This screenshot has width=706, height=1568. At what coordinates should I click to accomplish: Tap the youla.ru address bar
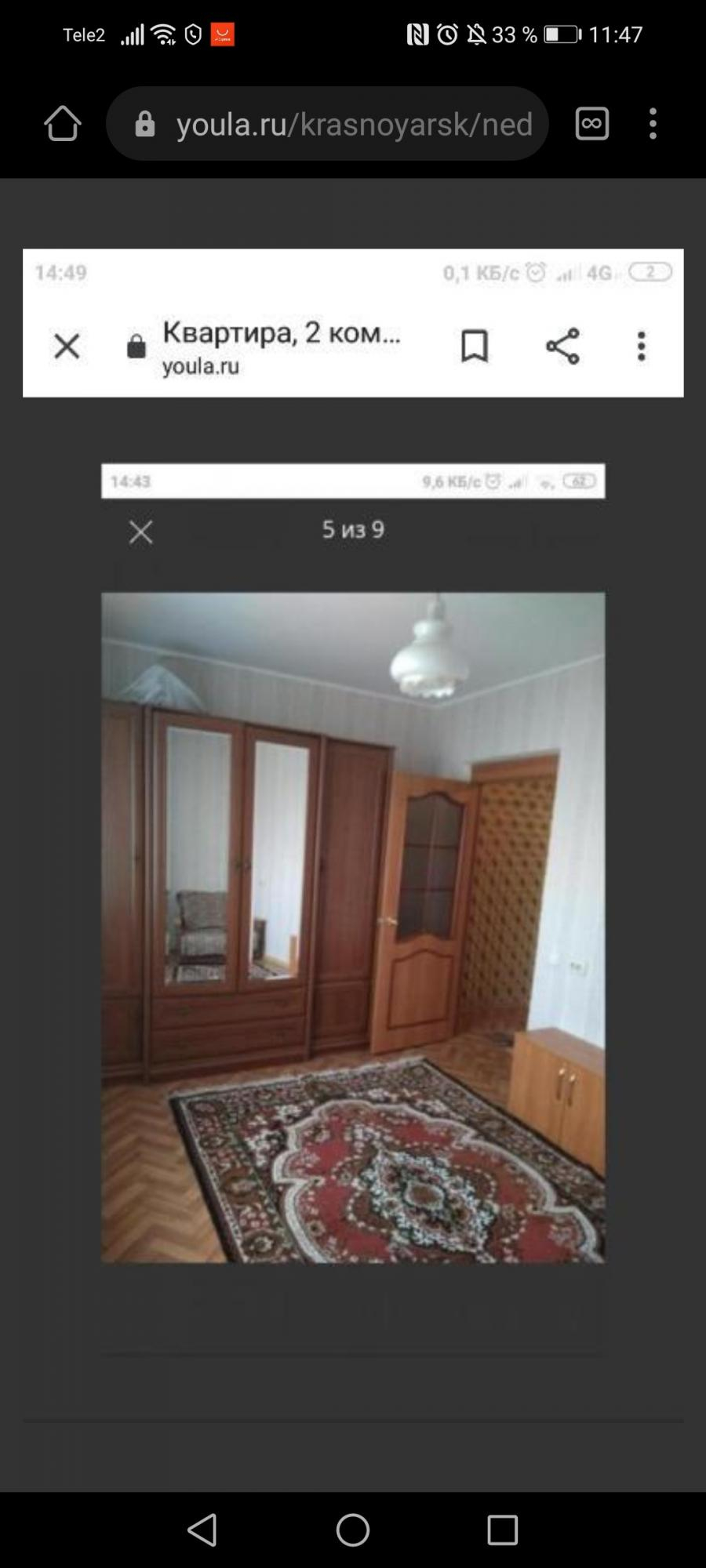pos(327,123)
